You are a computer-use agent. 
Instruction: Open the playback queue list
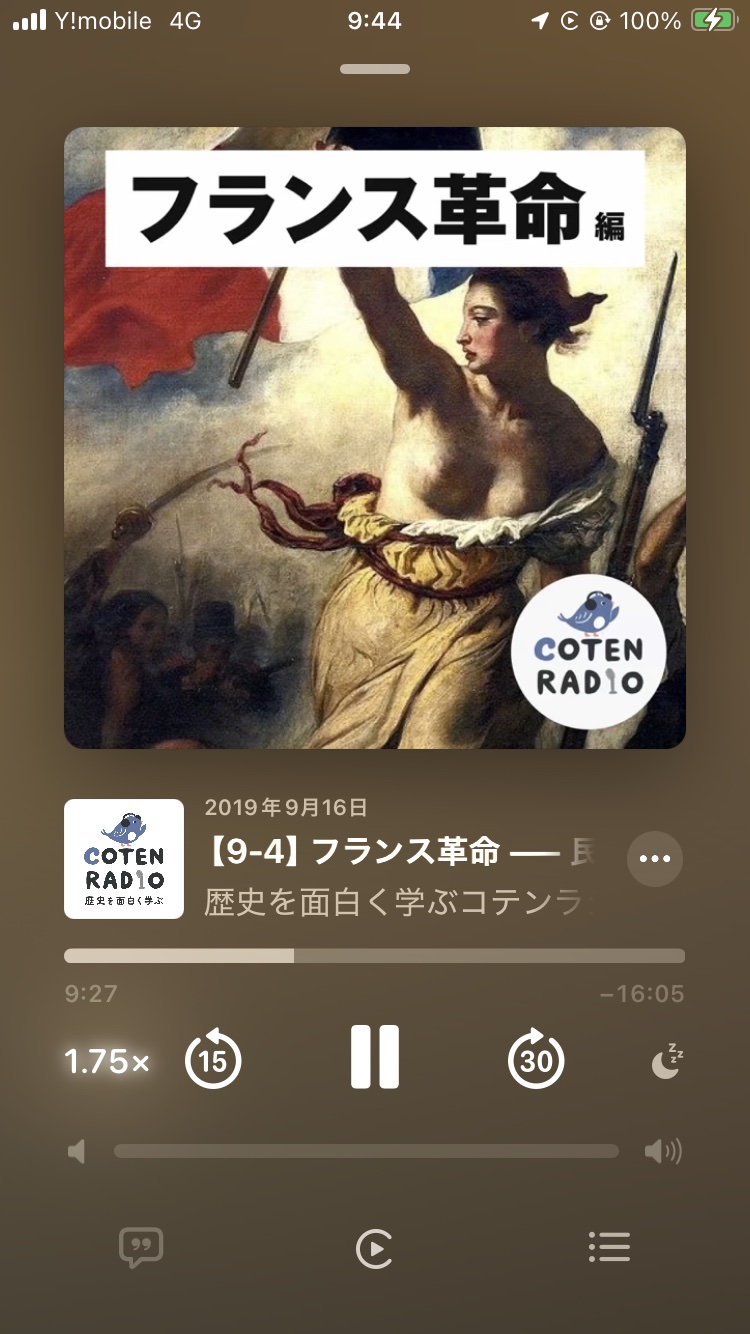[609, 1247]
